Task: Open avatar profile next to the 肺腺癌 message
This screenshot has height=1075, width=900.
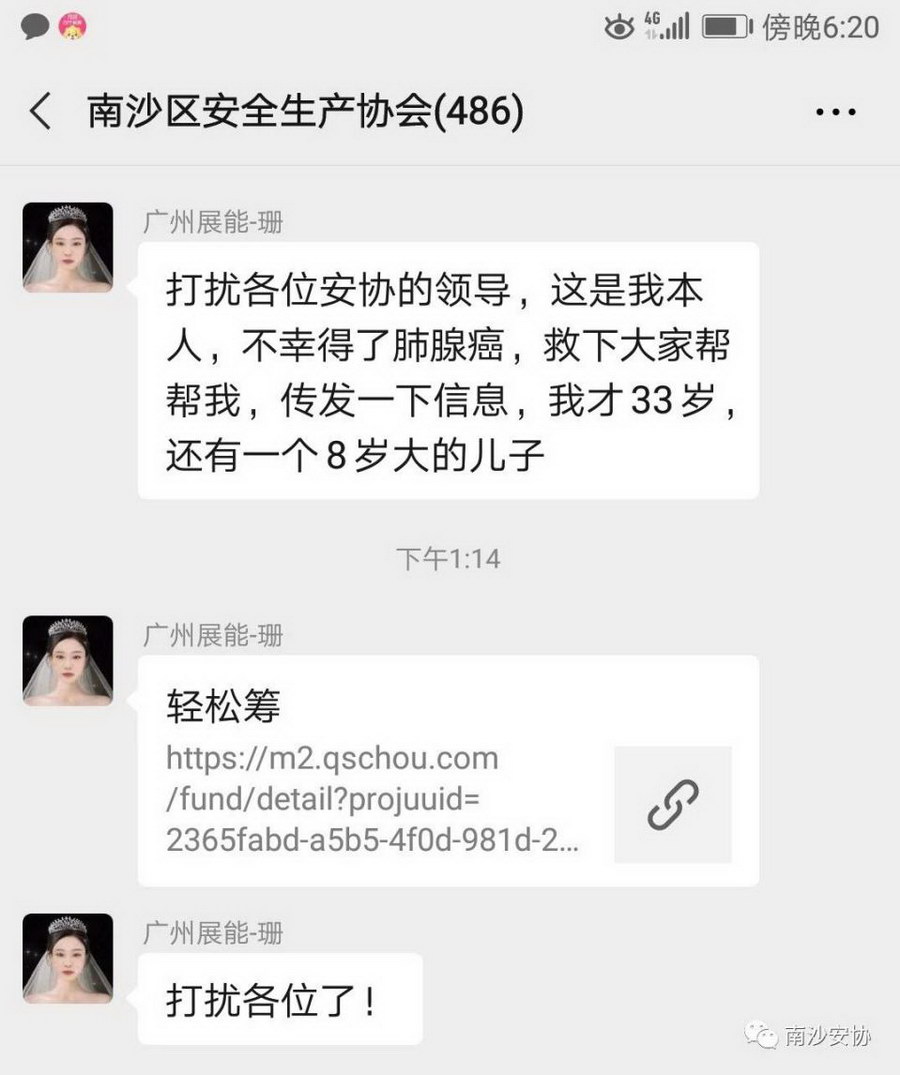Action: 68,247
